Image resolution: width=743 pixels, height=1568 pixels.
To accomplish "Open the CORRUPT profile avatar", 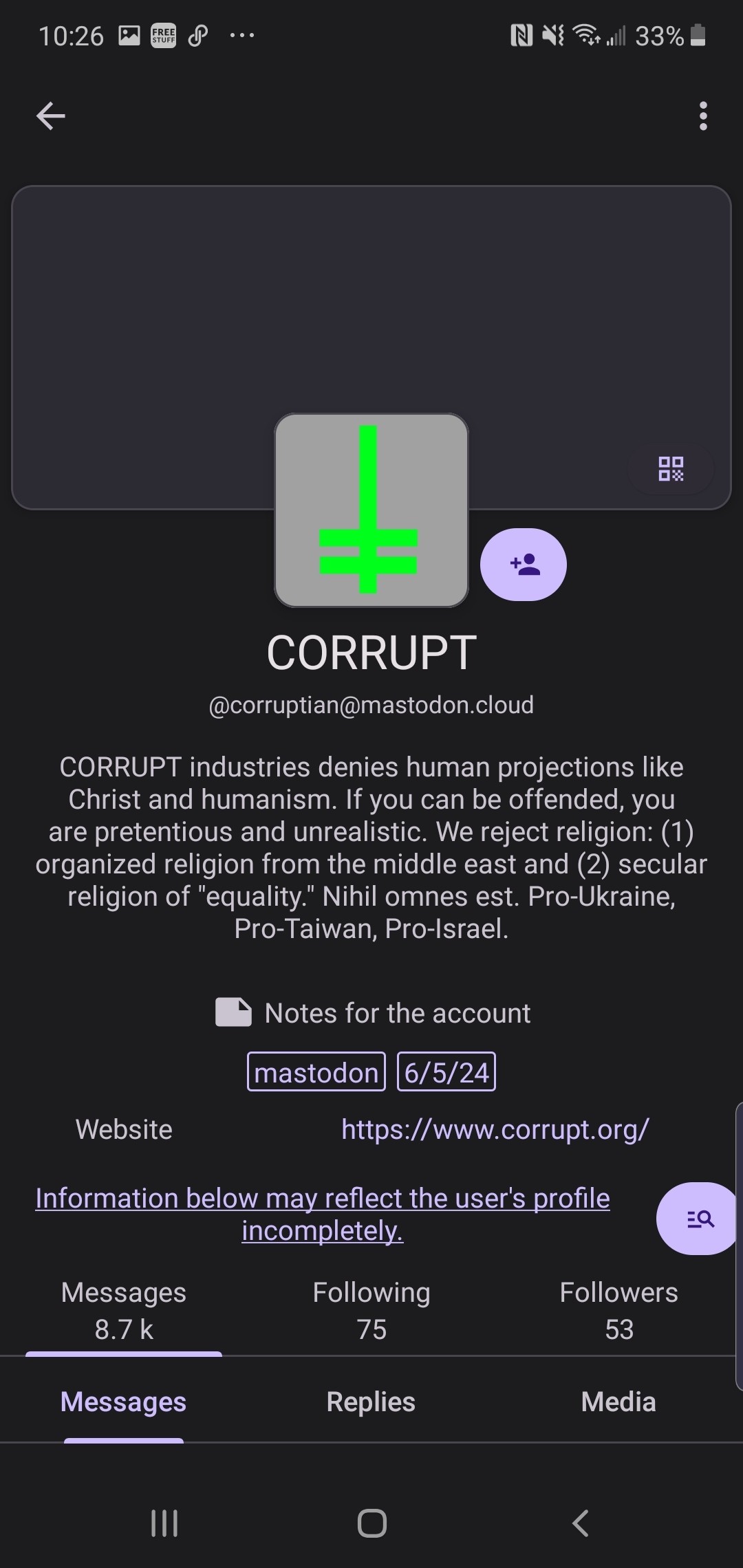I will [371, 510].
